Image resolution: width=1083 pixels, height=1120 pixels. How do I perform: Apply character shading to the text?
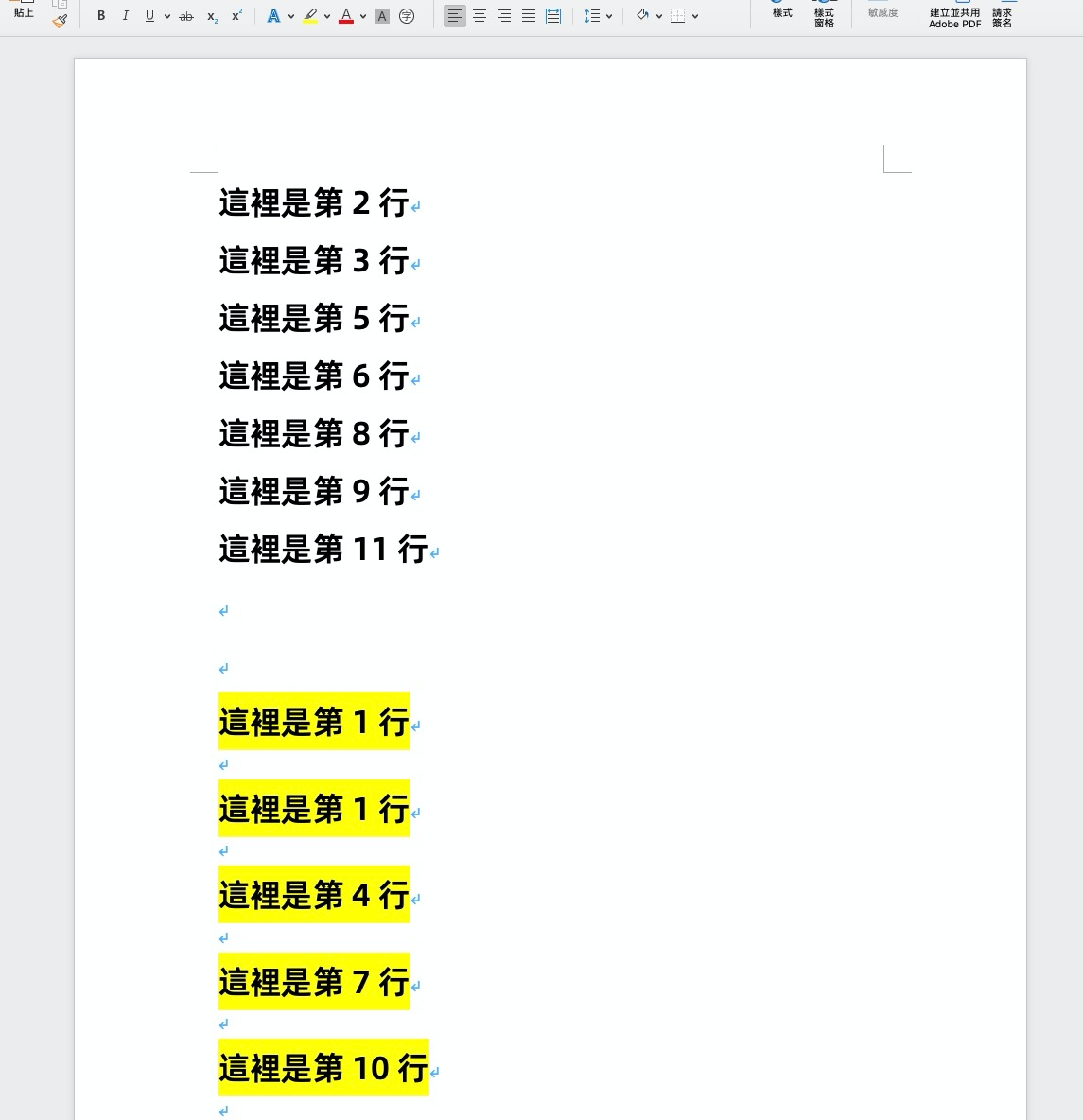point(382,16)
